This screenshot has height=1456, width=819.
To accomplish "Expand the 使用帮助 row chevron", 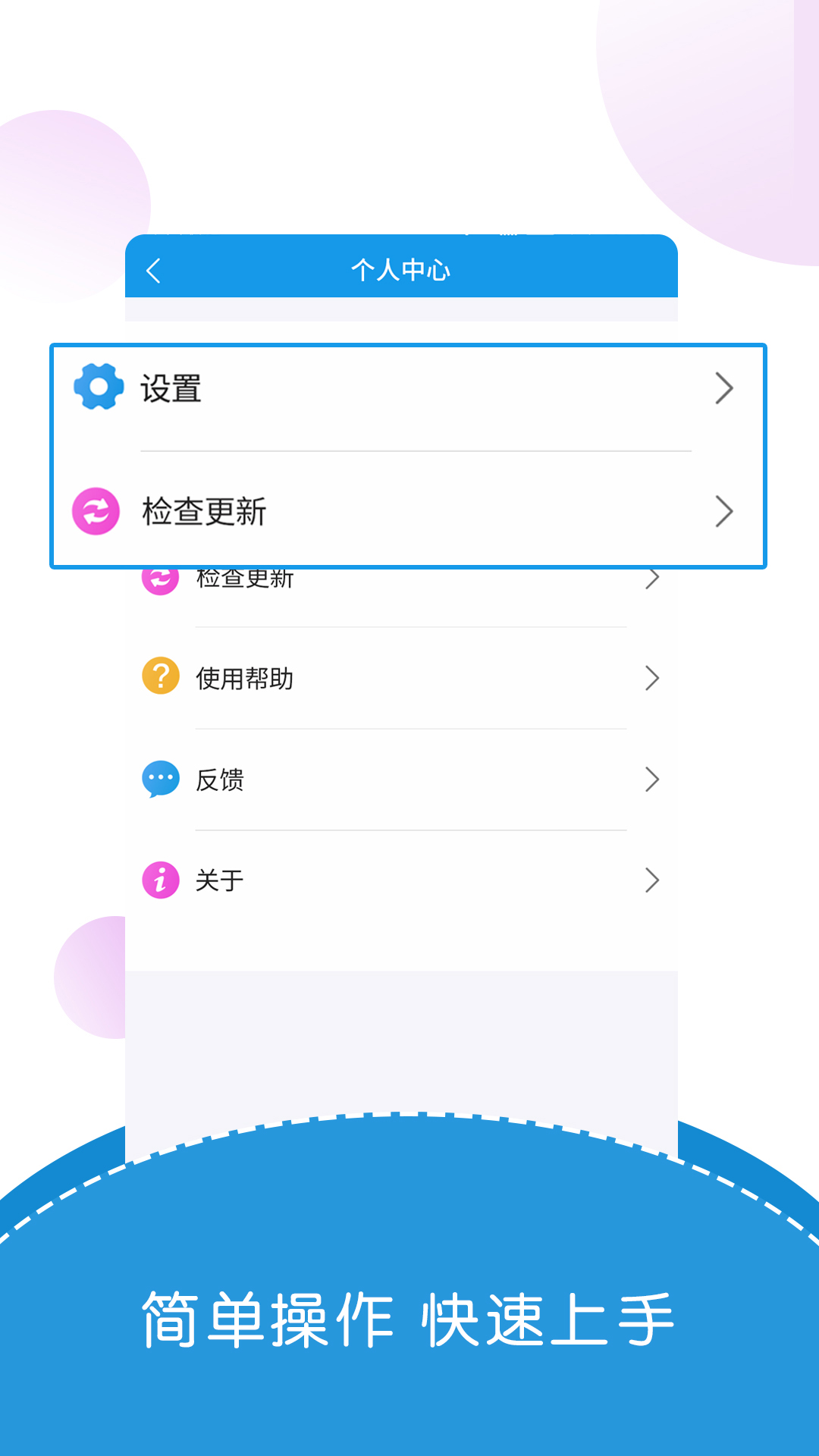I will click(x=652, y=679).
